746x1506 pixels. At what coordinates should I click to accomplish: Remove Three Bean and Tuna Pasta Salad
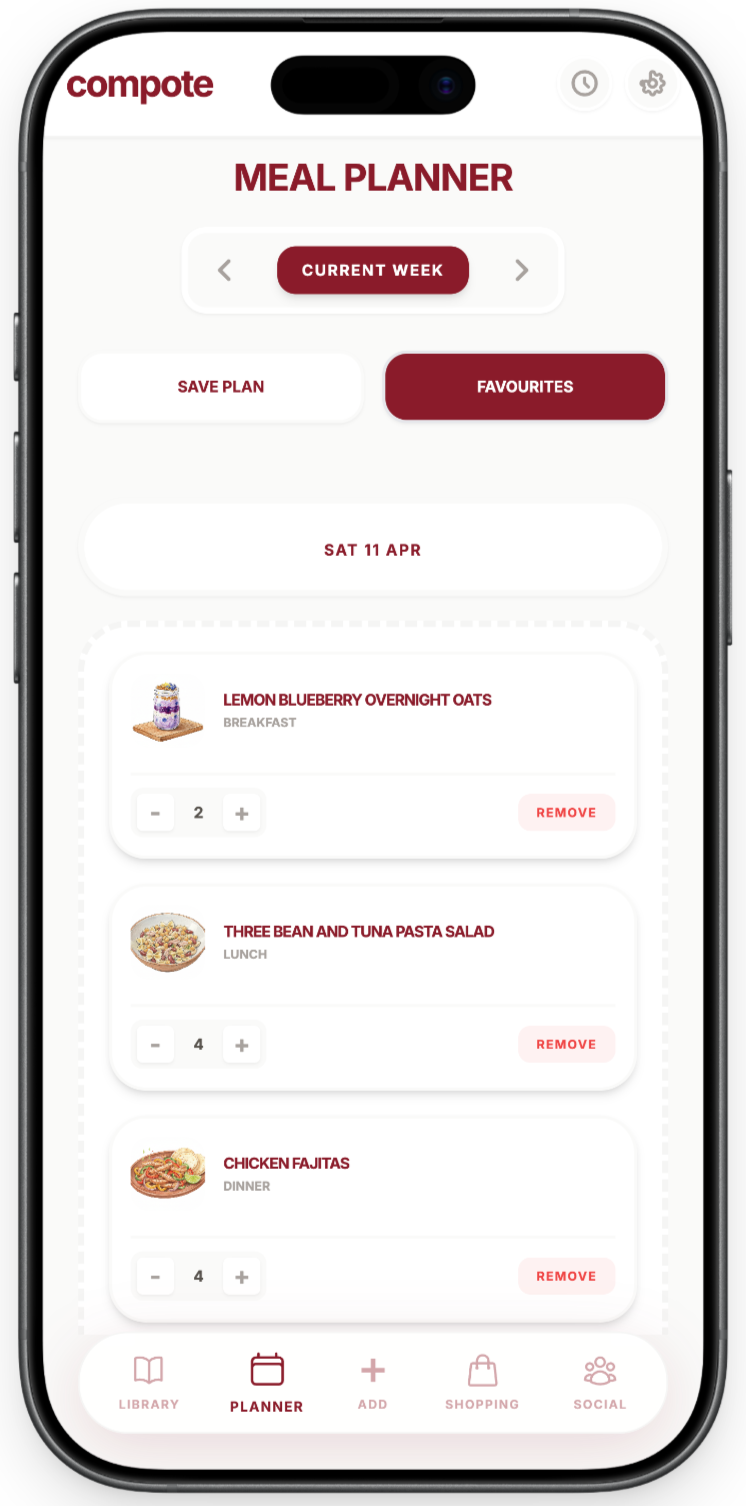coord(566,1045)
